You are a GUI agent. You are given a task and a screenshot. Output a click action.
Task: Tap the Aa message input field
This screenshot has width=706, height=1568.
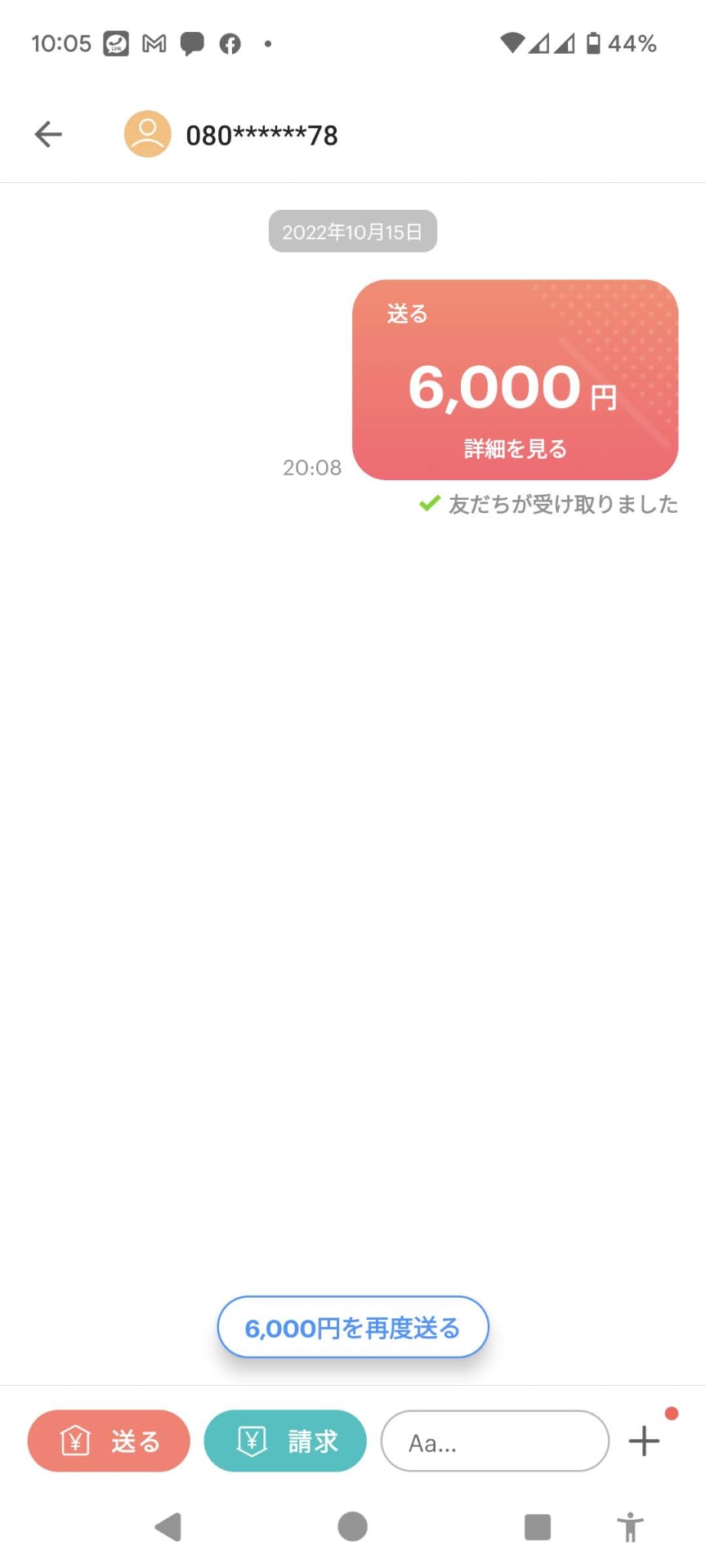(x=494, y=1441)
